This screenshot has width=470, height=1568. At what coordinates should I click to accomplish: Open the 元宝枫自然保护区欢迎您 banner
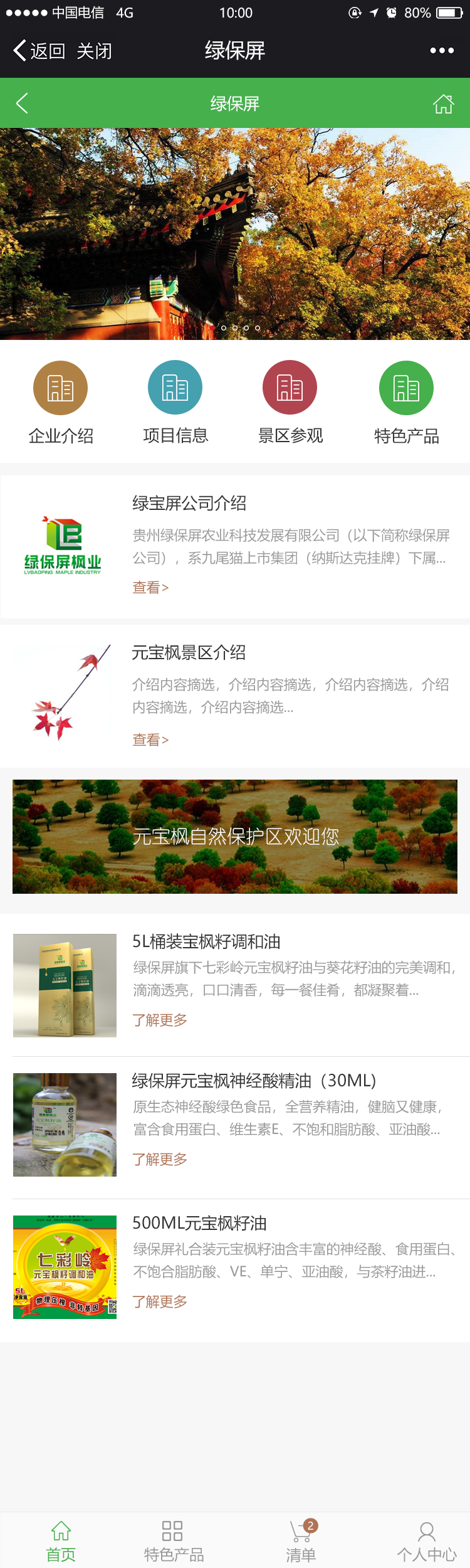tap(235, 836)
